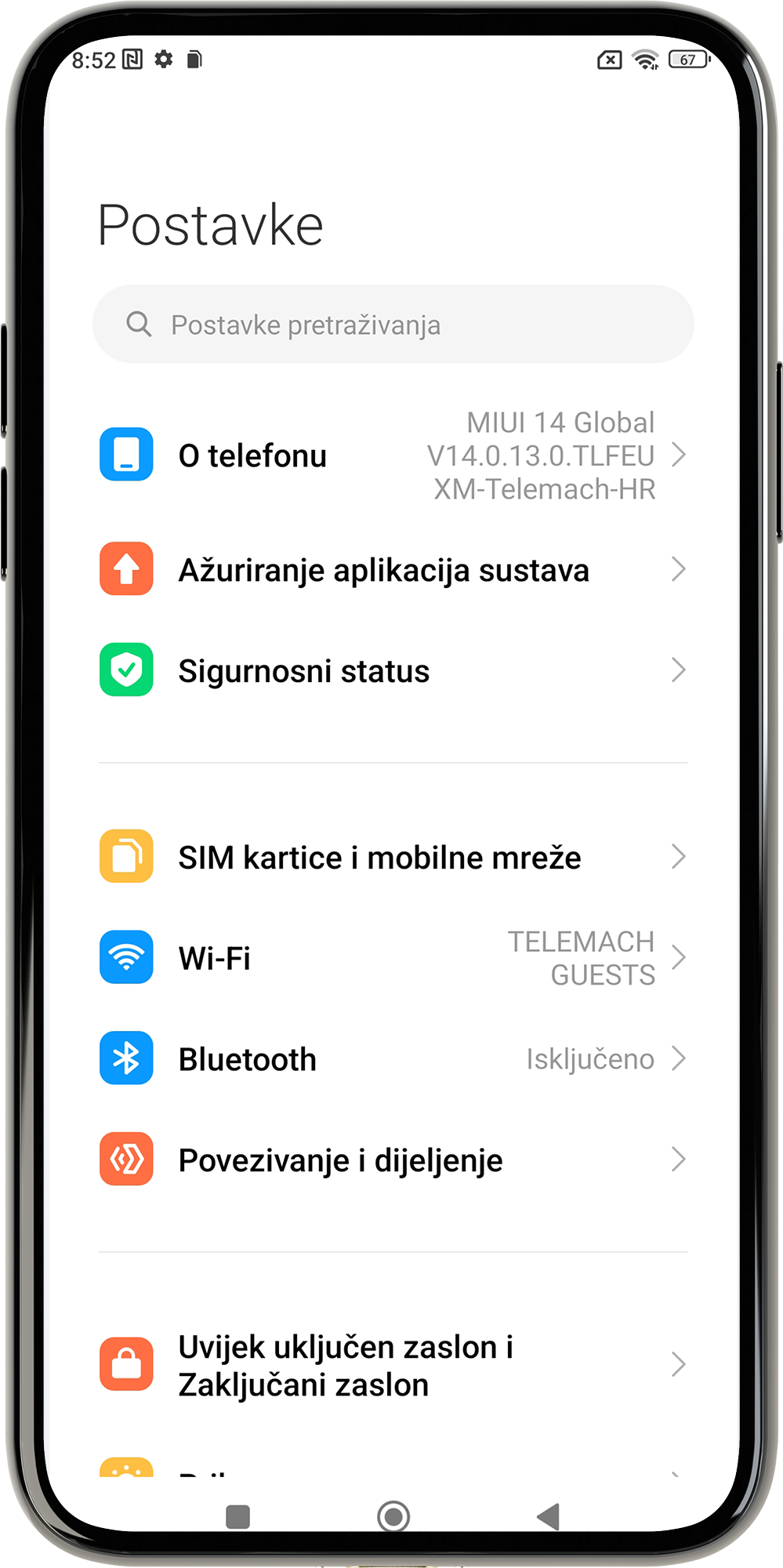Tap the system back button
This screenshot has height=1568, width=783.
click(549, 1516)
